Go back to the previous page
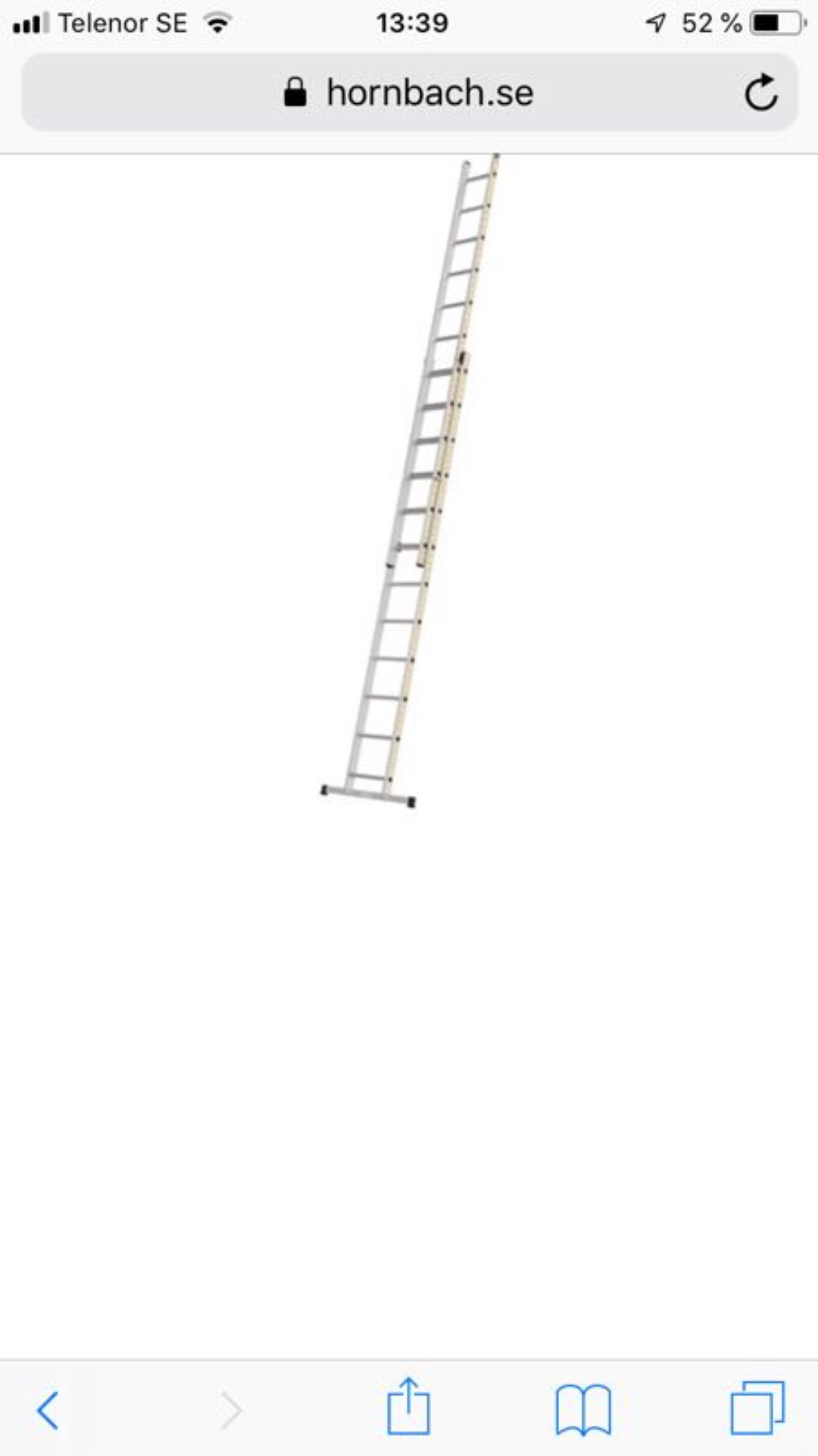818x1456 pixels. [x=48, y=1411]
